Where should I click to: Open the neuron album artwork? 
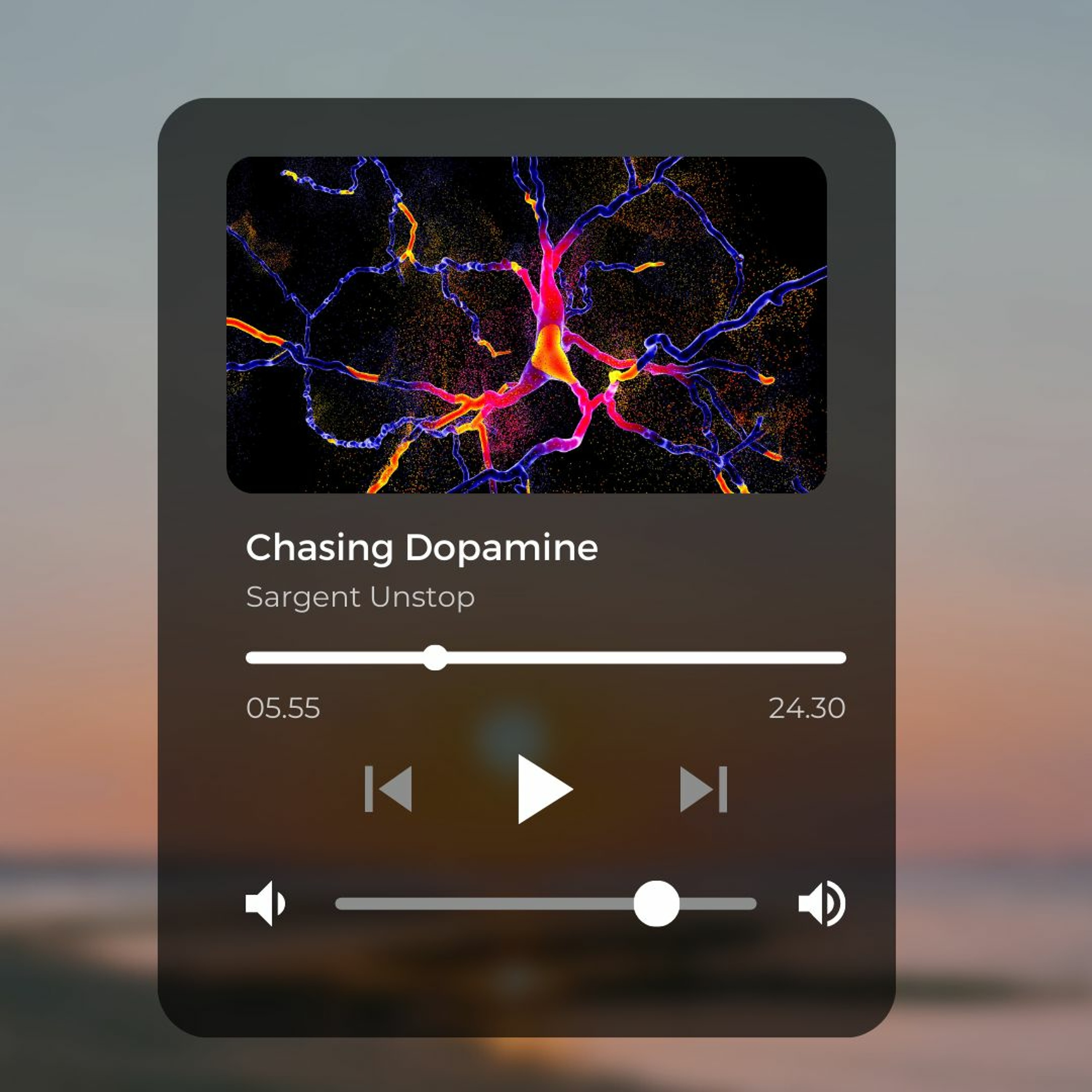[526, 325]
